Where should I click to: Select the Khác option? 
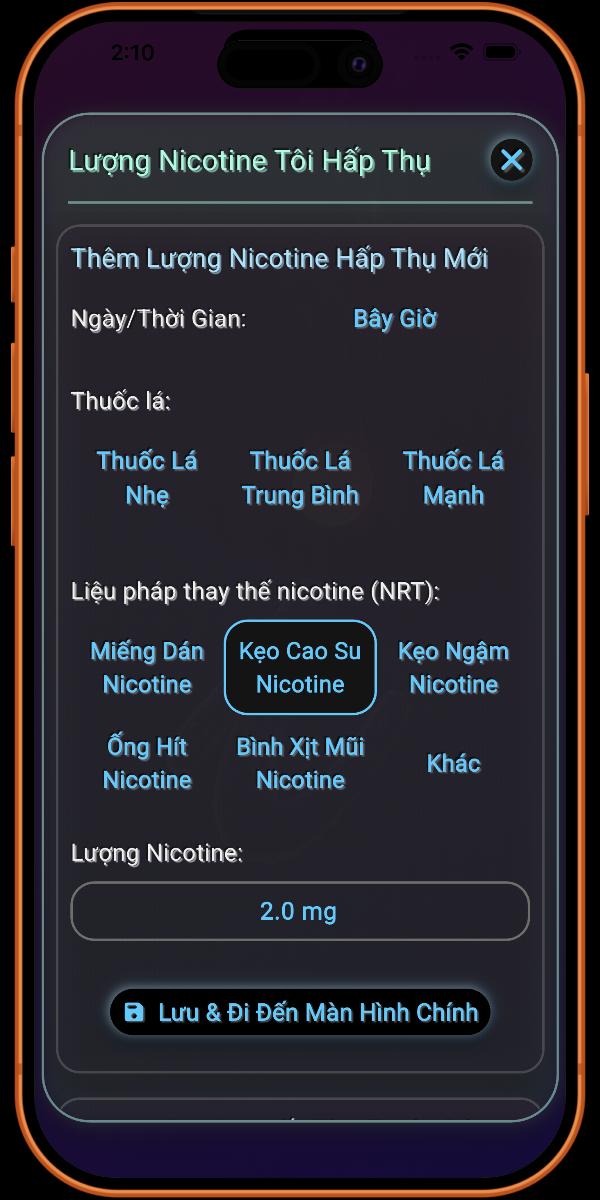[x=453, y=763]
